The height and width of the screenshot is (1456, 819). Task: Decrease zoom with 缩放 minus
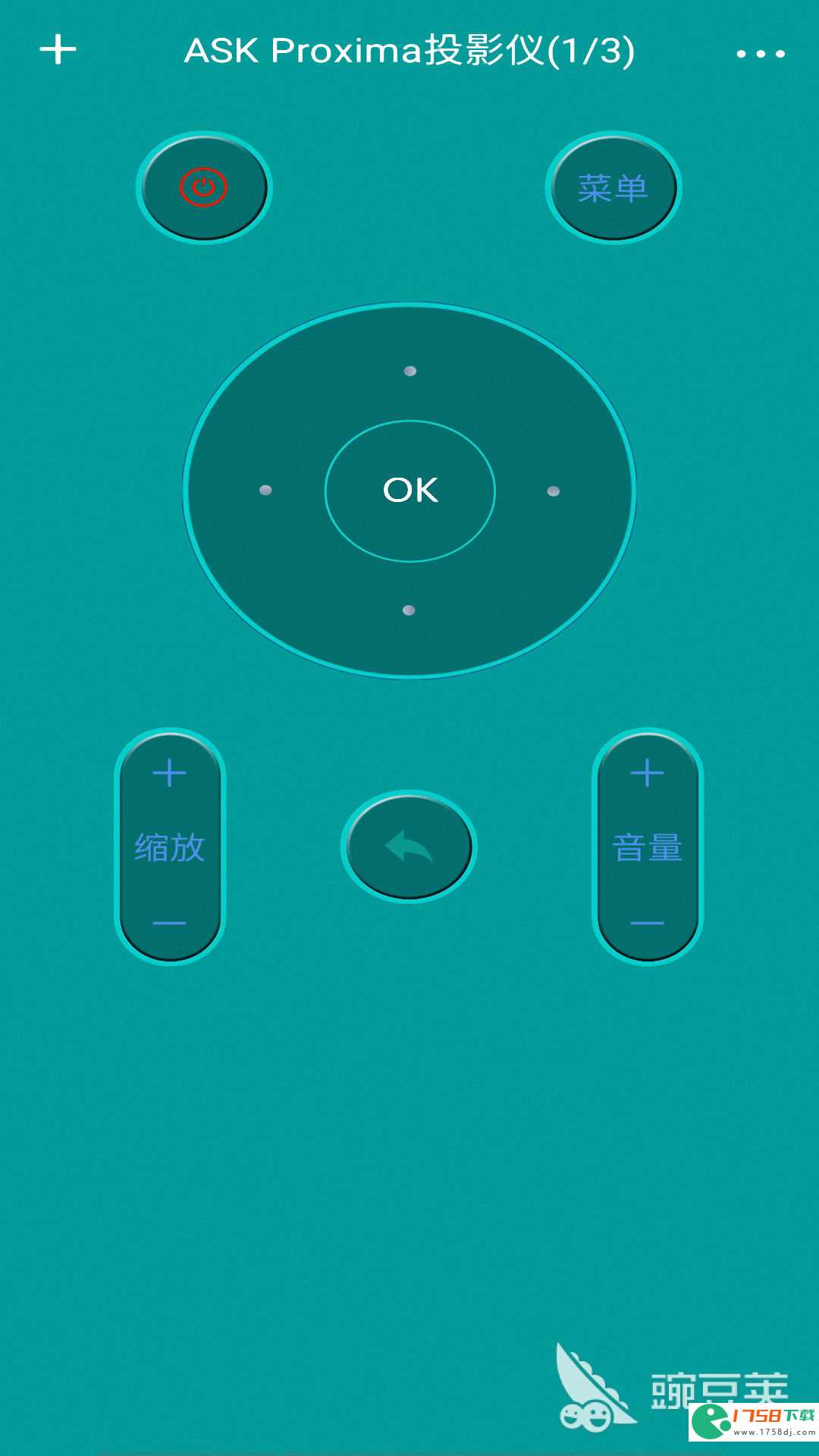click(x=169, y=923)
